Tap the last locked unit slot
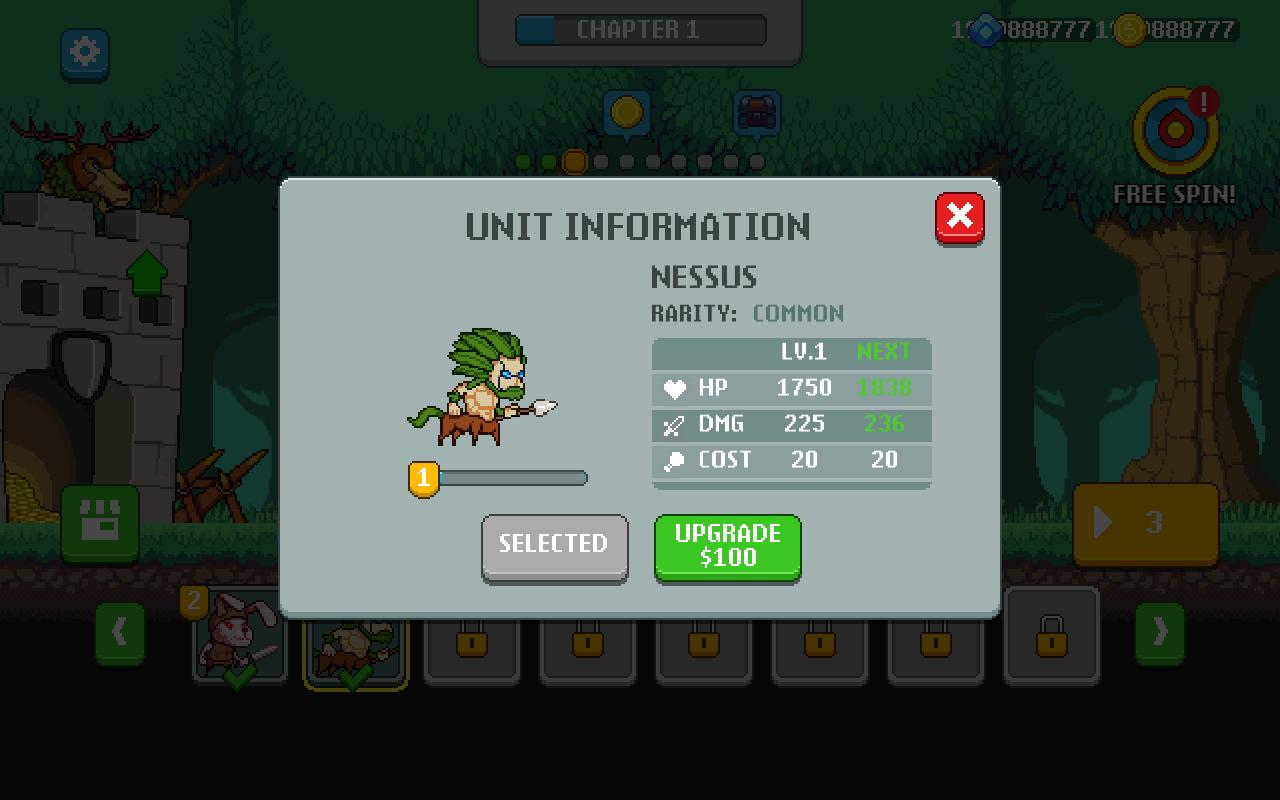The width and height of the screenshot is (1280, 800). 1051,636
